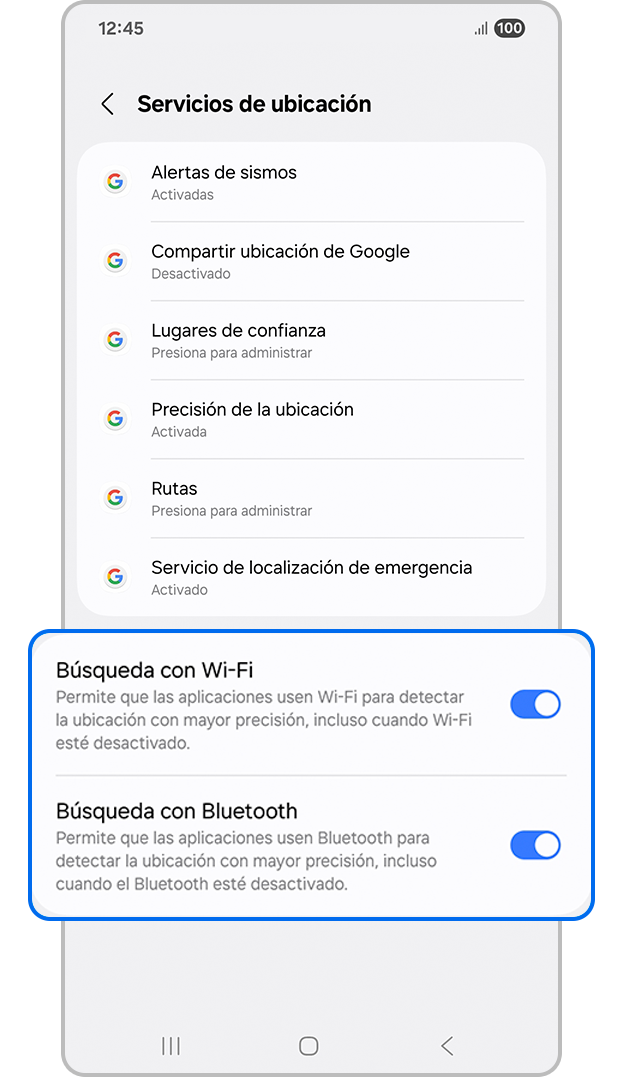The image size is (624, 1077).
Task: Go back from Servicios de ubicación
Action: click(x=108, y=104)
